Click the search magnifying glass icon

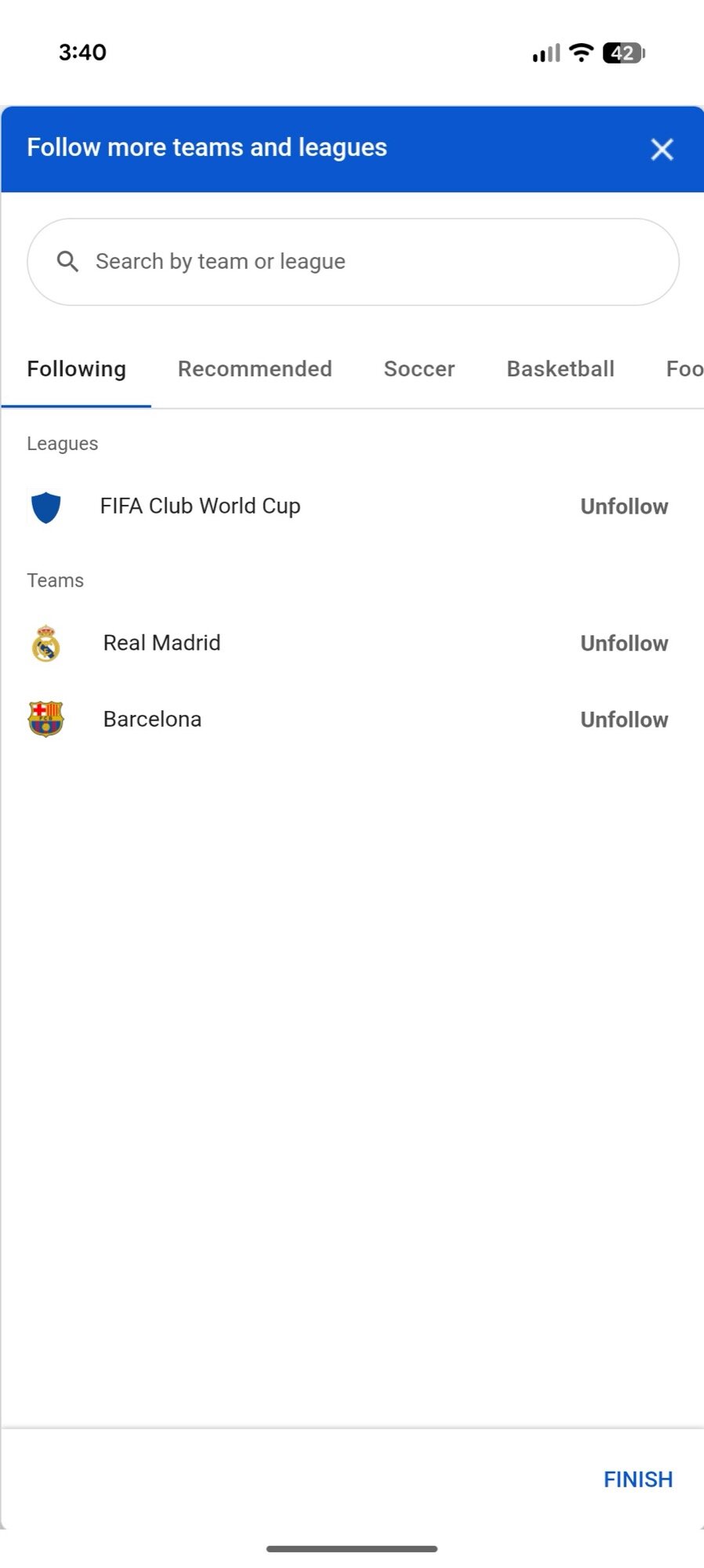[x=68, y=261]
